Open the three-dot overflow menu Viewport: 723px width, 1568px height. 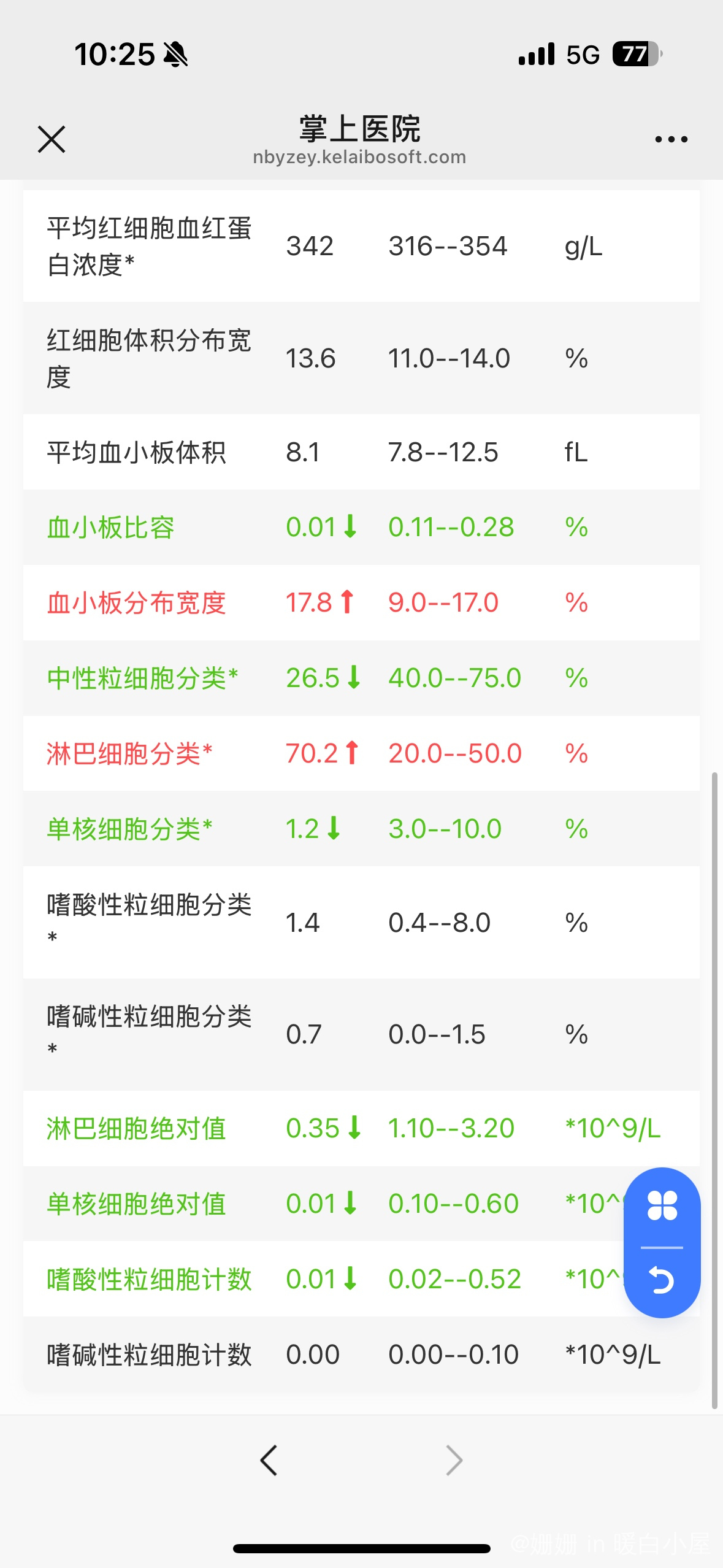pos(671,139)
